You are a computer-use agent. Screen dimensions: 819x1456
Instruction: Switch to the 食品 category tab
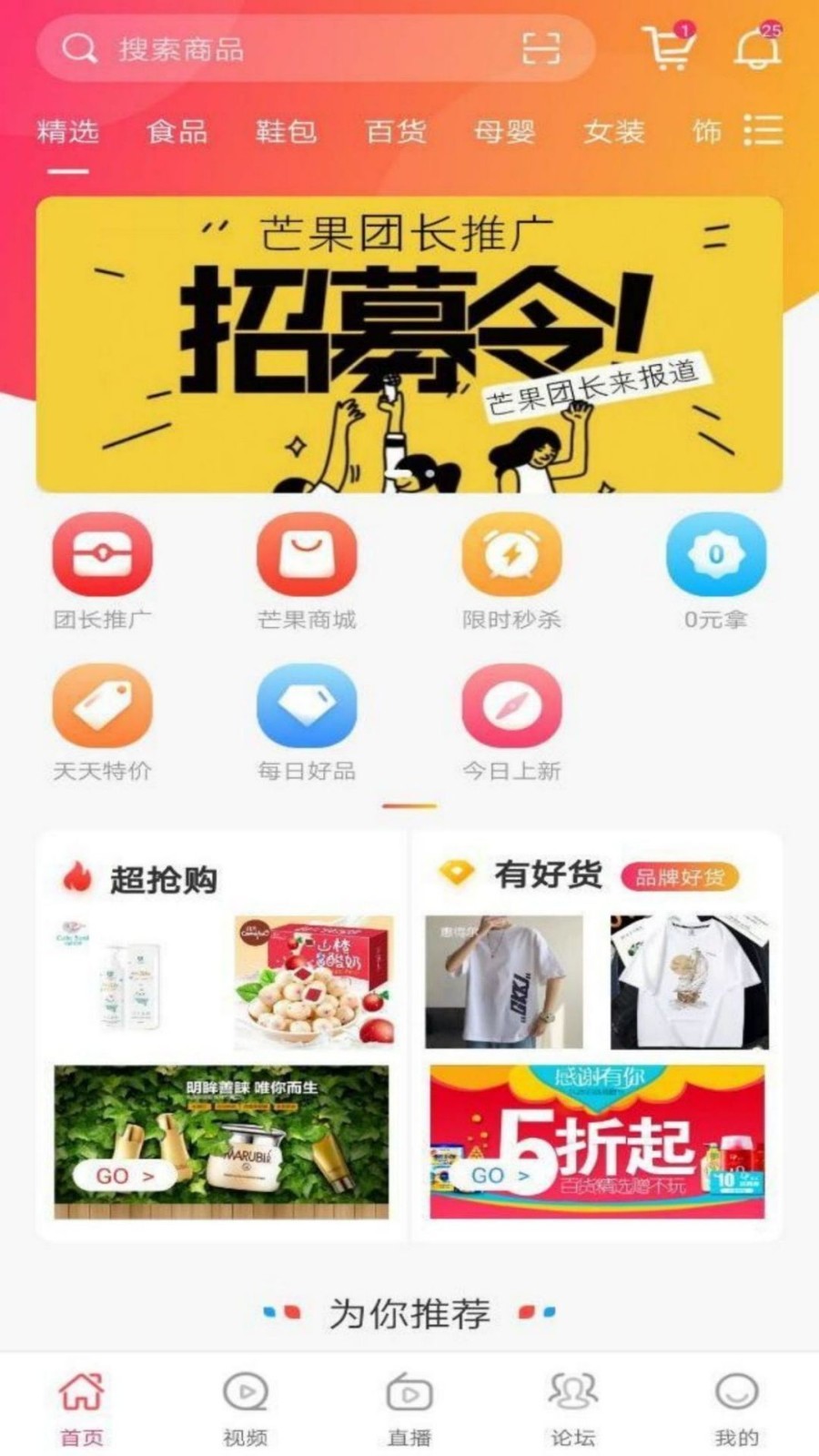point(178,132)
